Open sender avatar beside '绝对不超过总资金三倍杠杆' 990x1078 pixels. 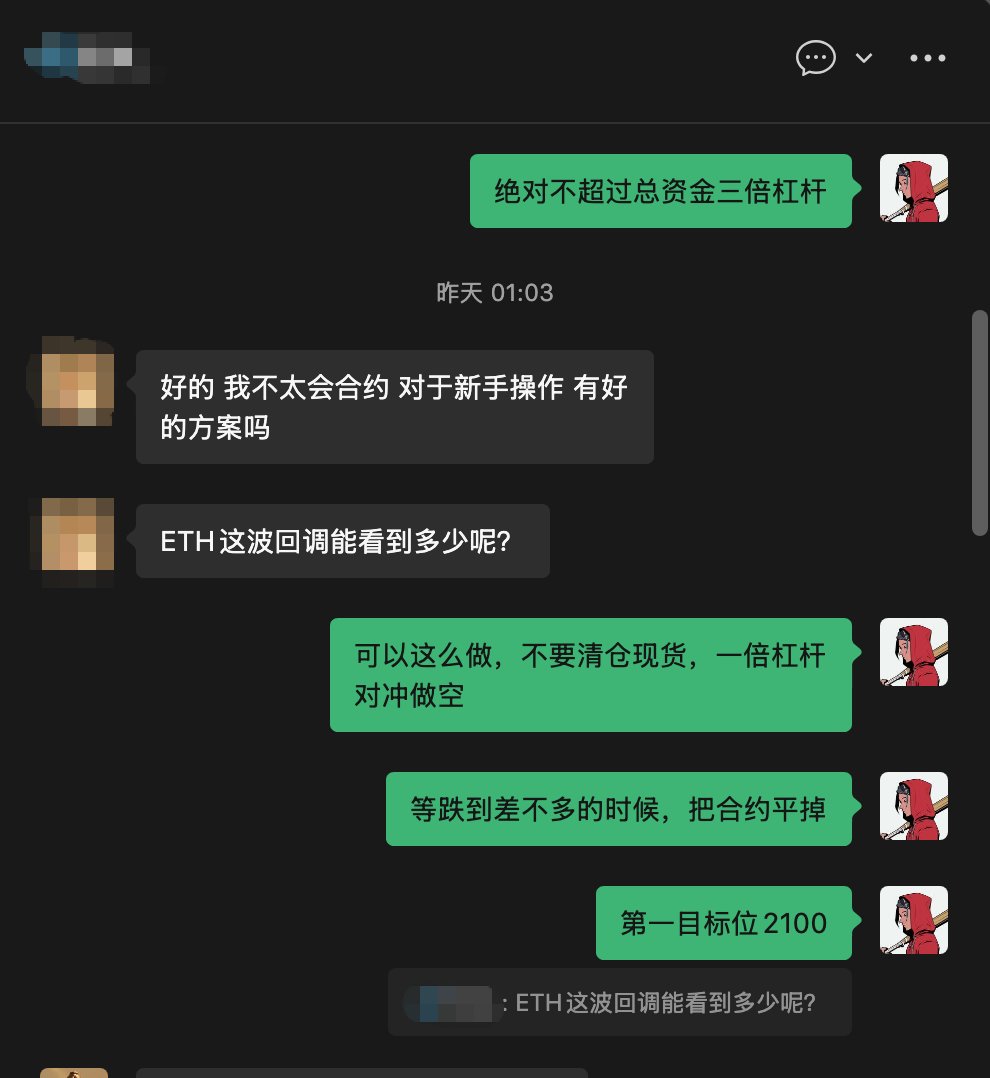pos(913,188)
